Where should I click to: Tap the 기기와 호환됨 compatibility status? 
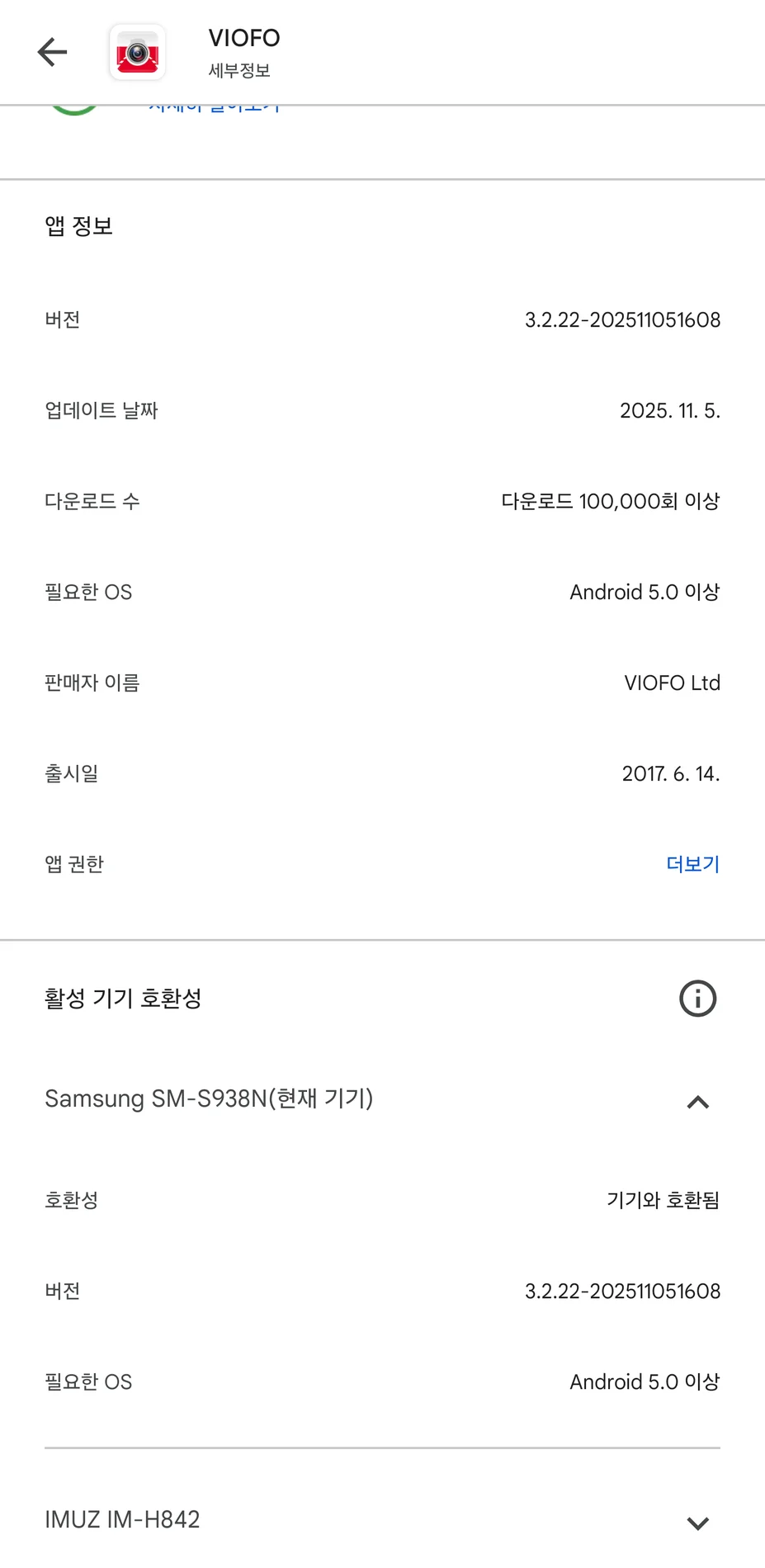click(x=663, y=1201)
